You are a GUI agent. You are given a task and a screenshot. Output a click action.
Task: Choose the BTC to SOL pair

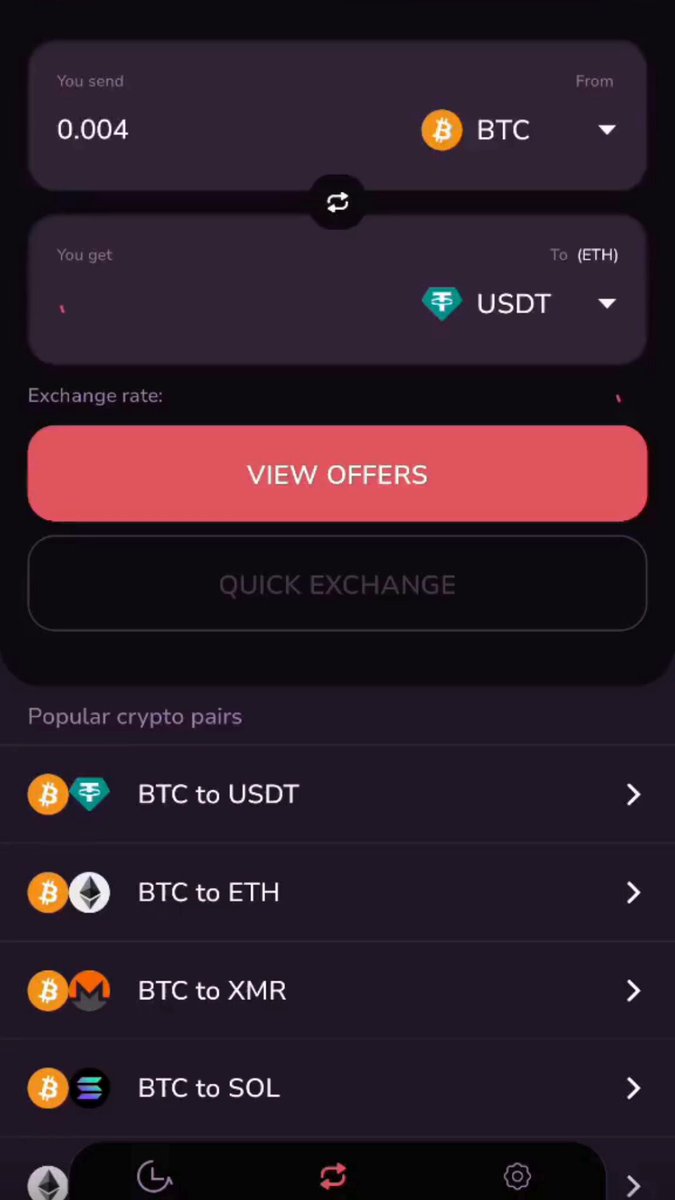[337, 1088]
